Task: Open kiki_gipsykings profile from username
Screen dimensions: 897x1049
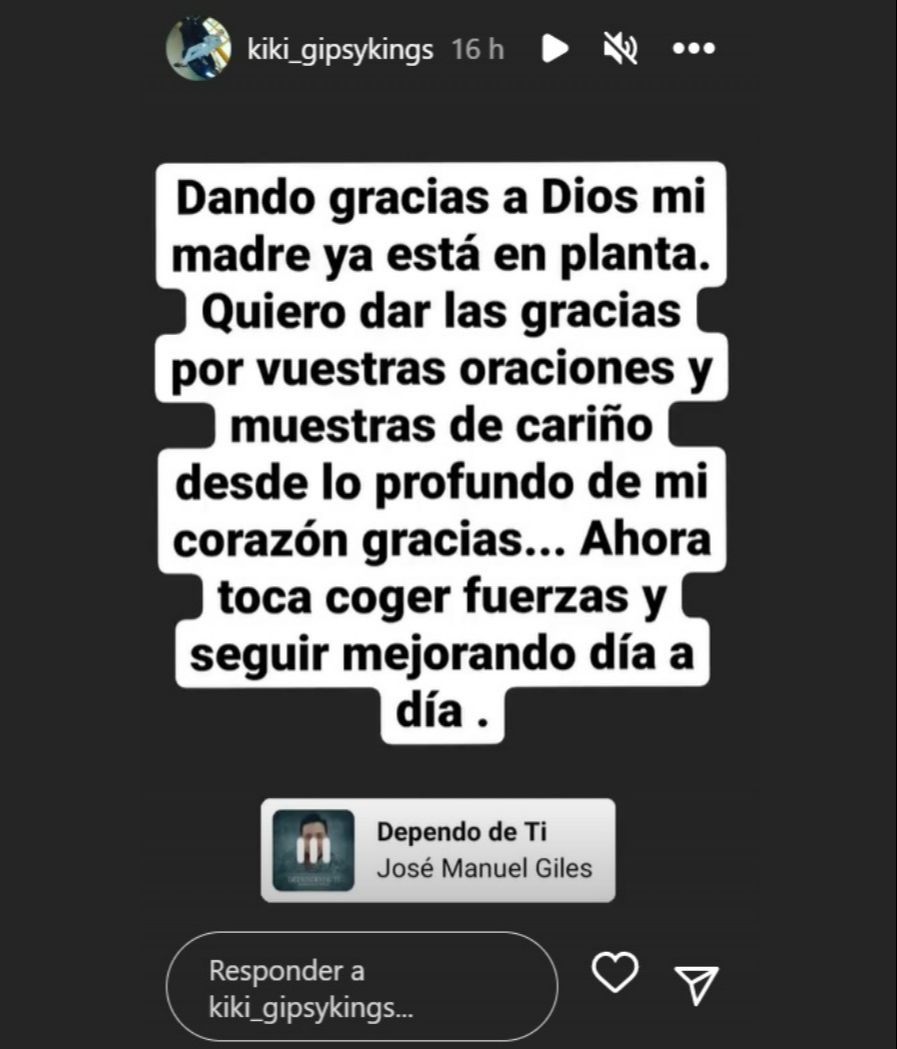Action: (x=339, y=47)
